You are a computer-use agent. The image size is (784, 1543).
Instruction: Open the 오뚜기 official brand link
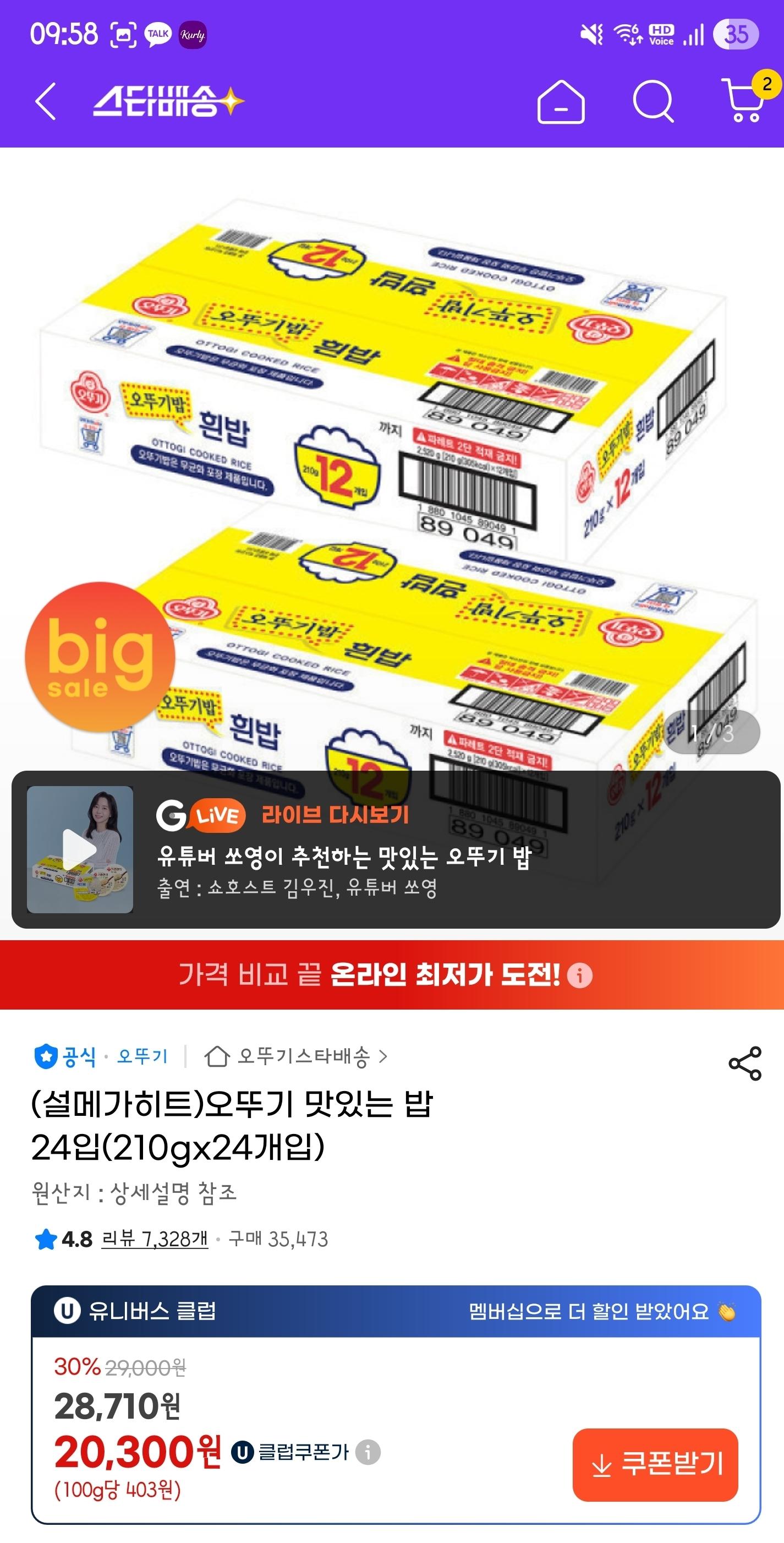tap(142, 1055)
